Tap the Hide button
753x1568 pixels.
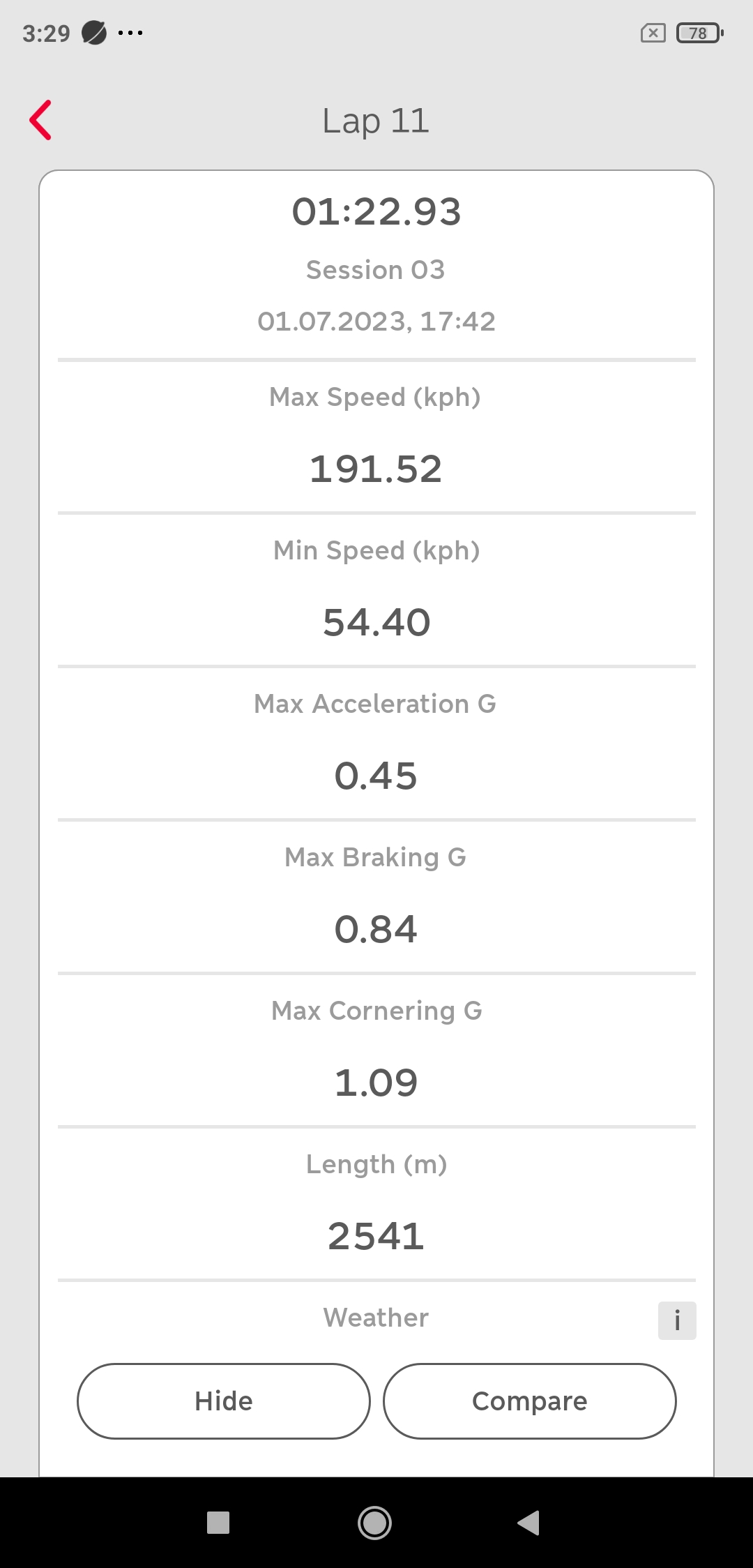(223, 1401)
